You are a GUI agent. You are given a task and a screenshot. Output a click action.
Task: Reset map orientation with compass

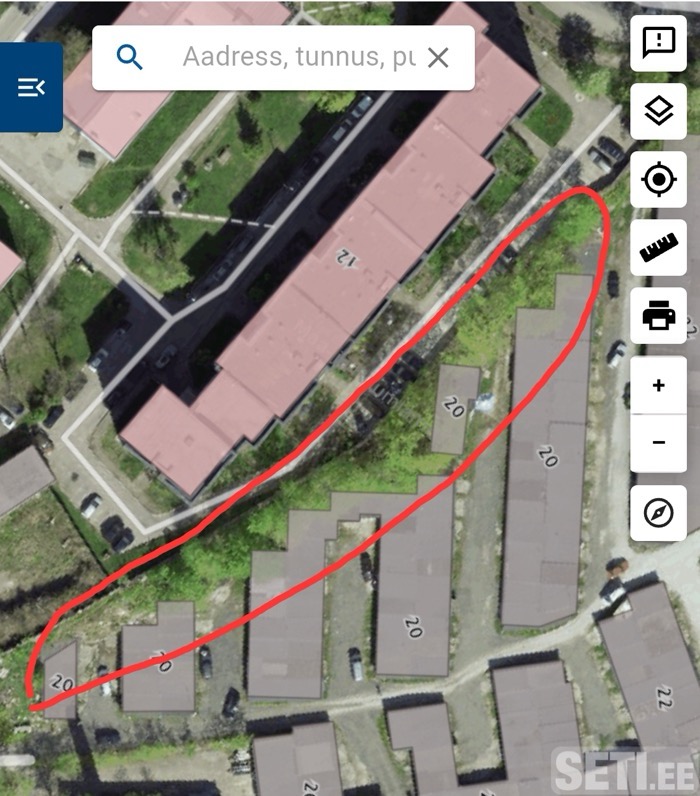click(x=659, y=513)
